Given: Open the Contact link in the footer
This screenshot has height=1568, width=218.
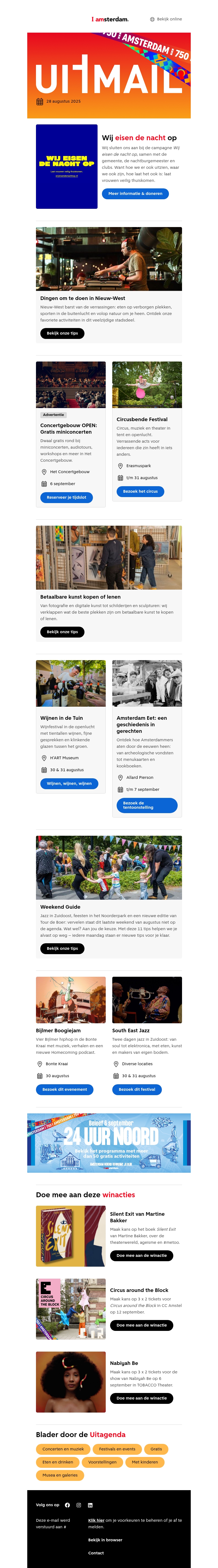Looking at the screenshot, I should 96,1553.
